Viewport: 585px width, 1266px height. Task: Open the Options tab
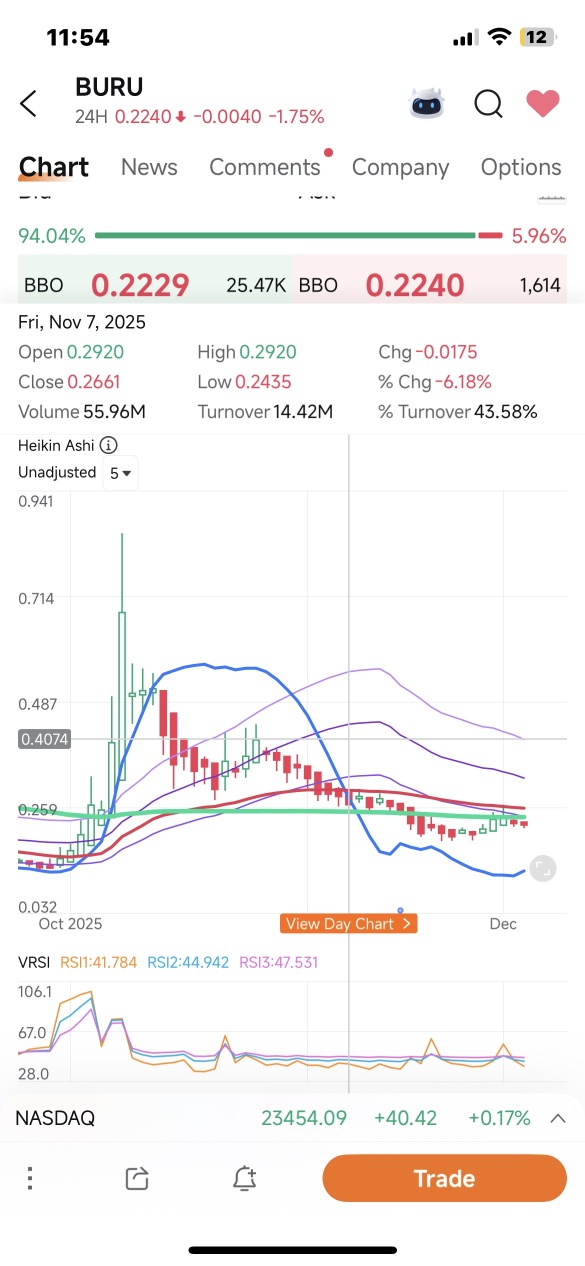point(521,167)
